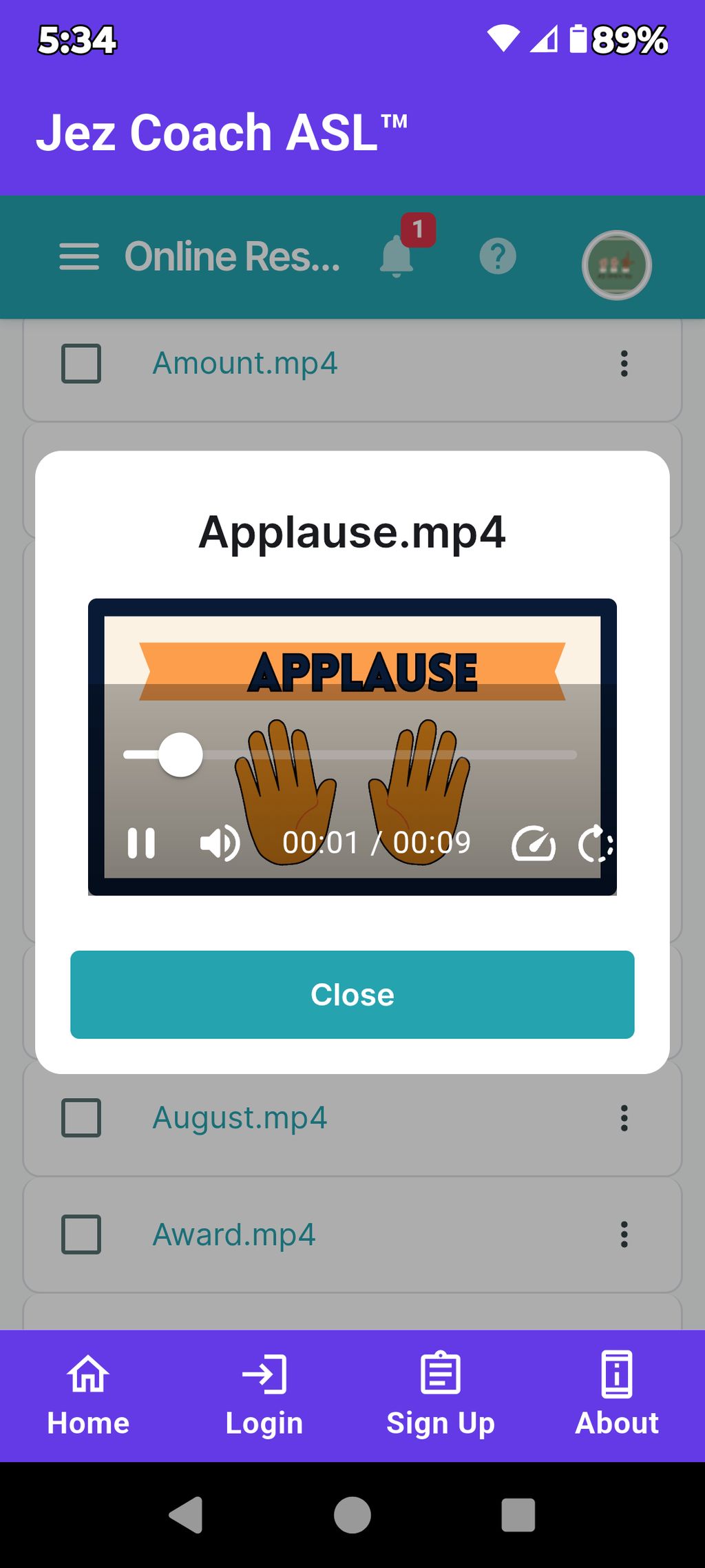Image resolution: width=705 pixels, height=1568 pixels.
Task: Open the notifications bell
Action: [397, 257]
